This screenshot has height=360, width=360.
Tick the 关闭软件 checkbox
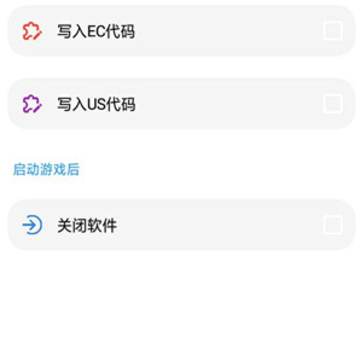(333, 225)
